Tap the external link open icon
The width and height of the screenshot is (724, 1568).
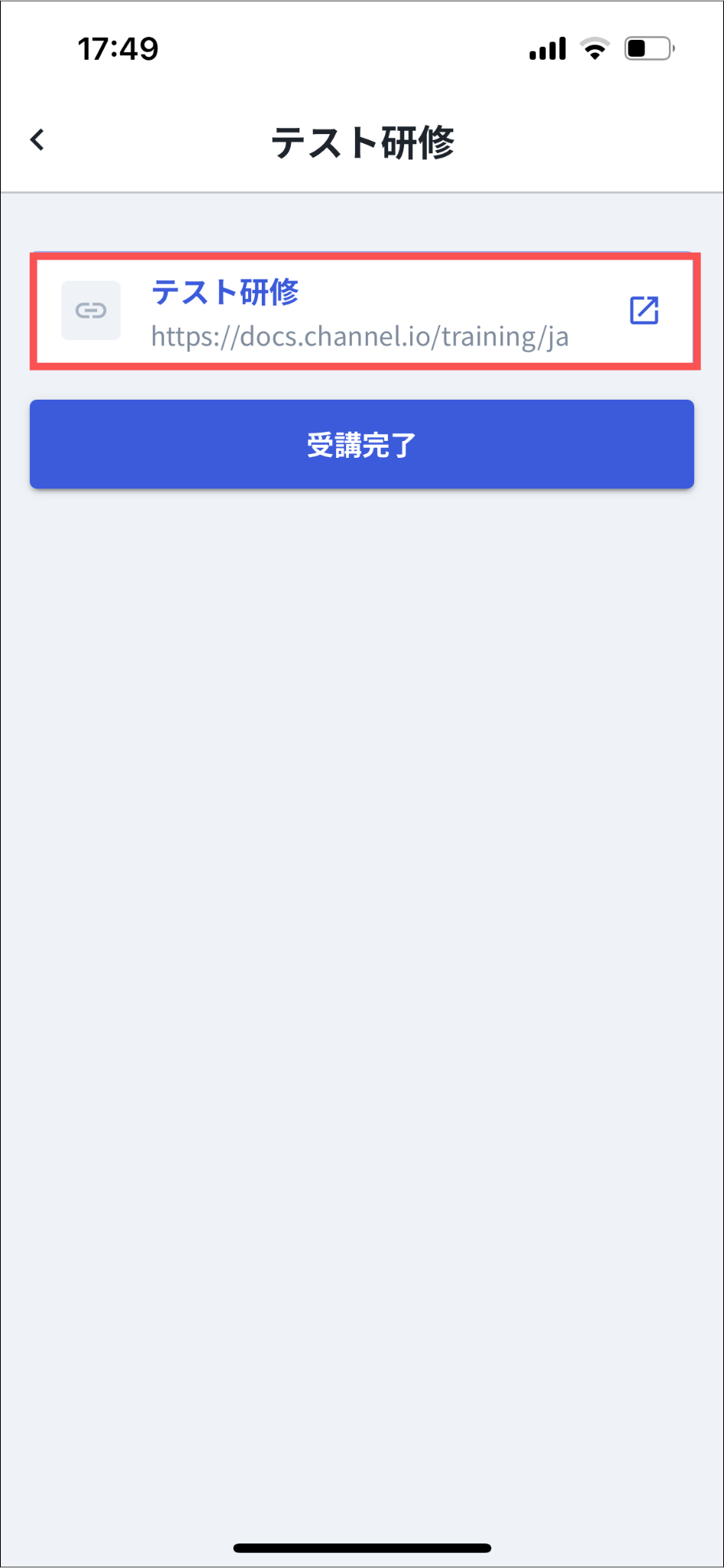[x=644, y=310]
